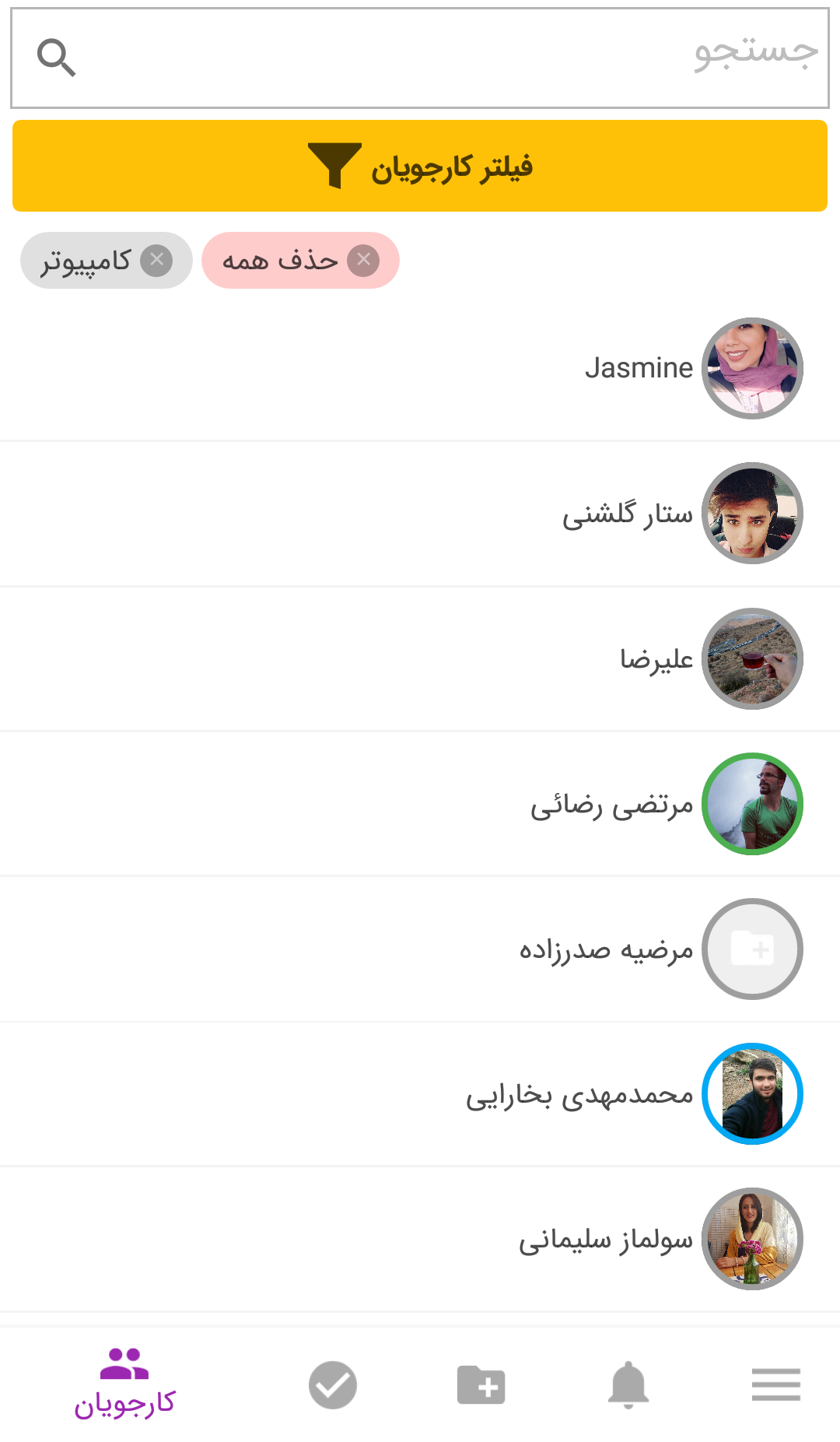View محمدمهدی بخارایی's profile

(579, 1094)
